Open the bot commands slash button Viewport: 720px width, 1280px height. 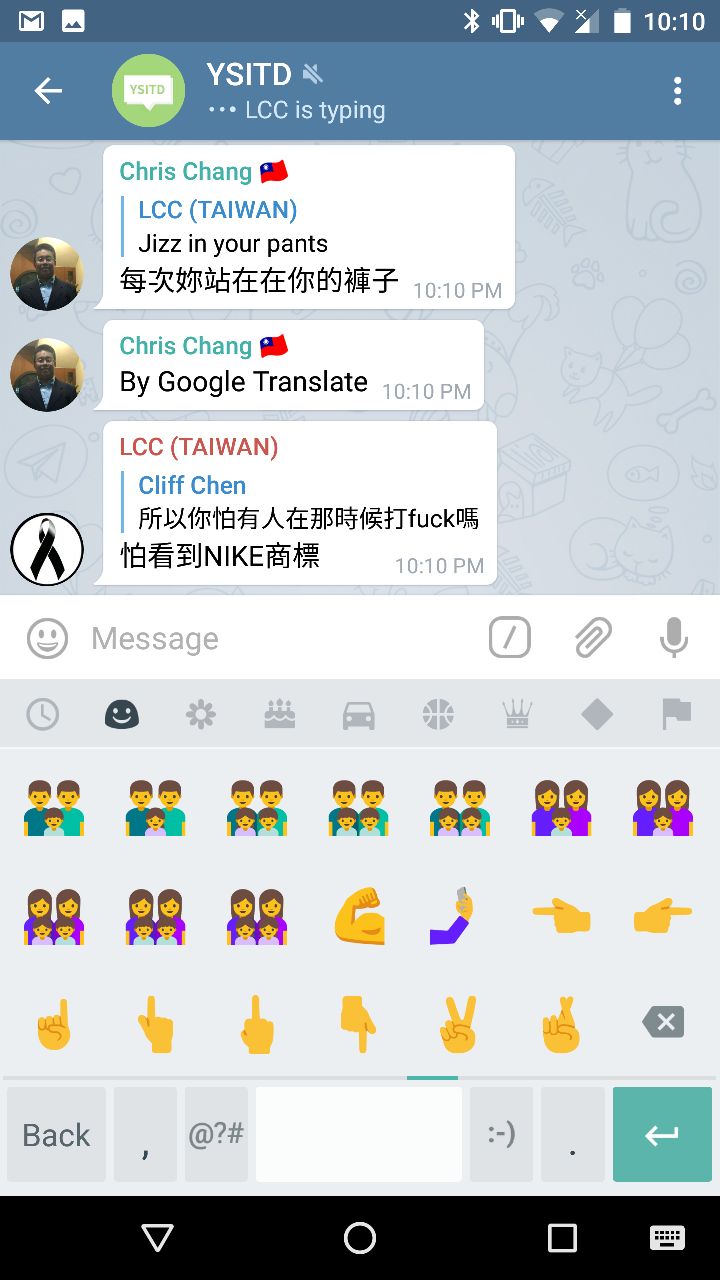pos(509,637)
